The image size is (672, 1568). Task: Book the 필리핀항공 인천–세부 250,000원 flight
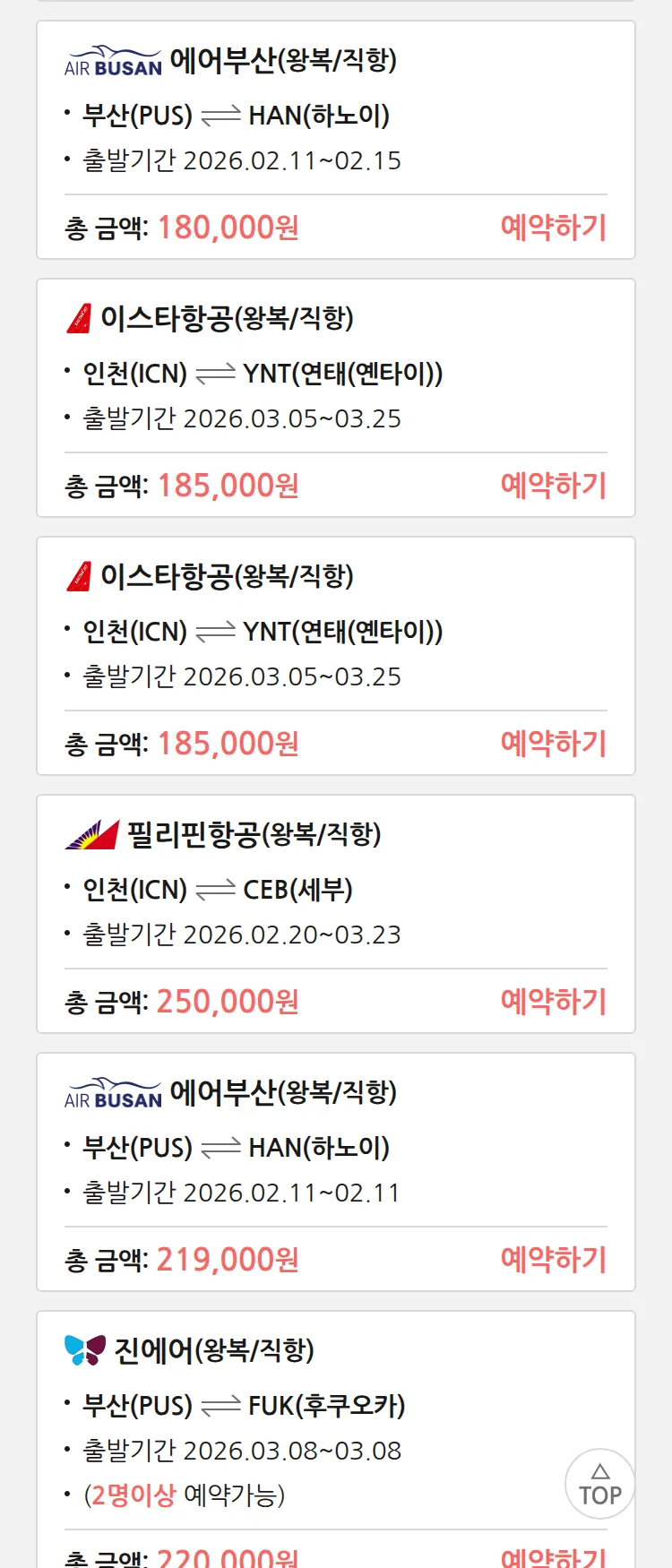pyautogui.click(x=553, y=1002)
